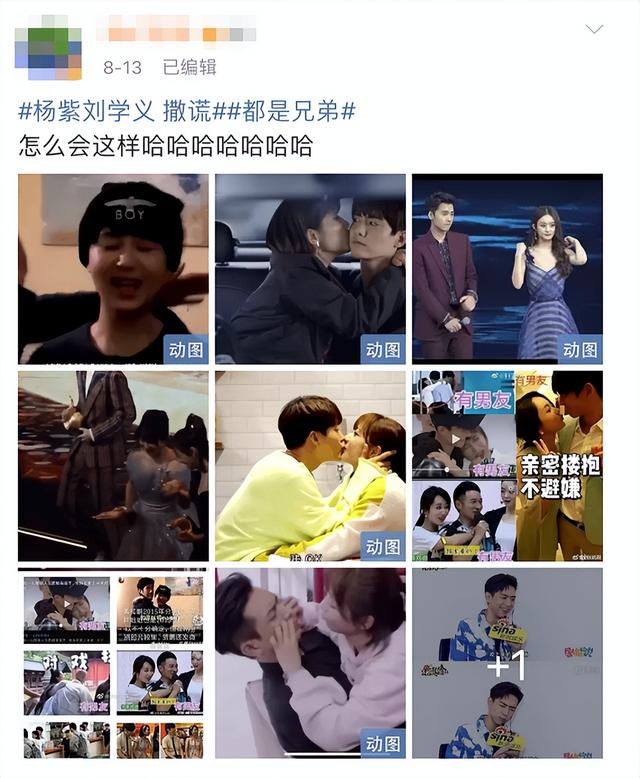Open the GIF of the woman in the pink sweater
The width and height of the screenshot is (640, 778).
(310, 663)
